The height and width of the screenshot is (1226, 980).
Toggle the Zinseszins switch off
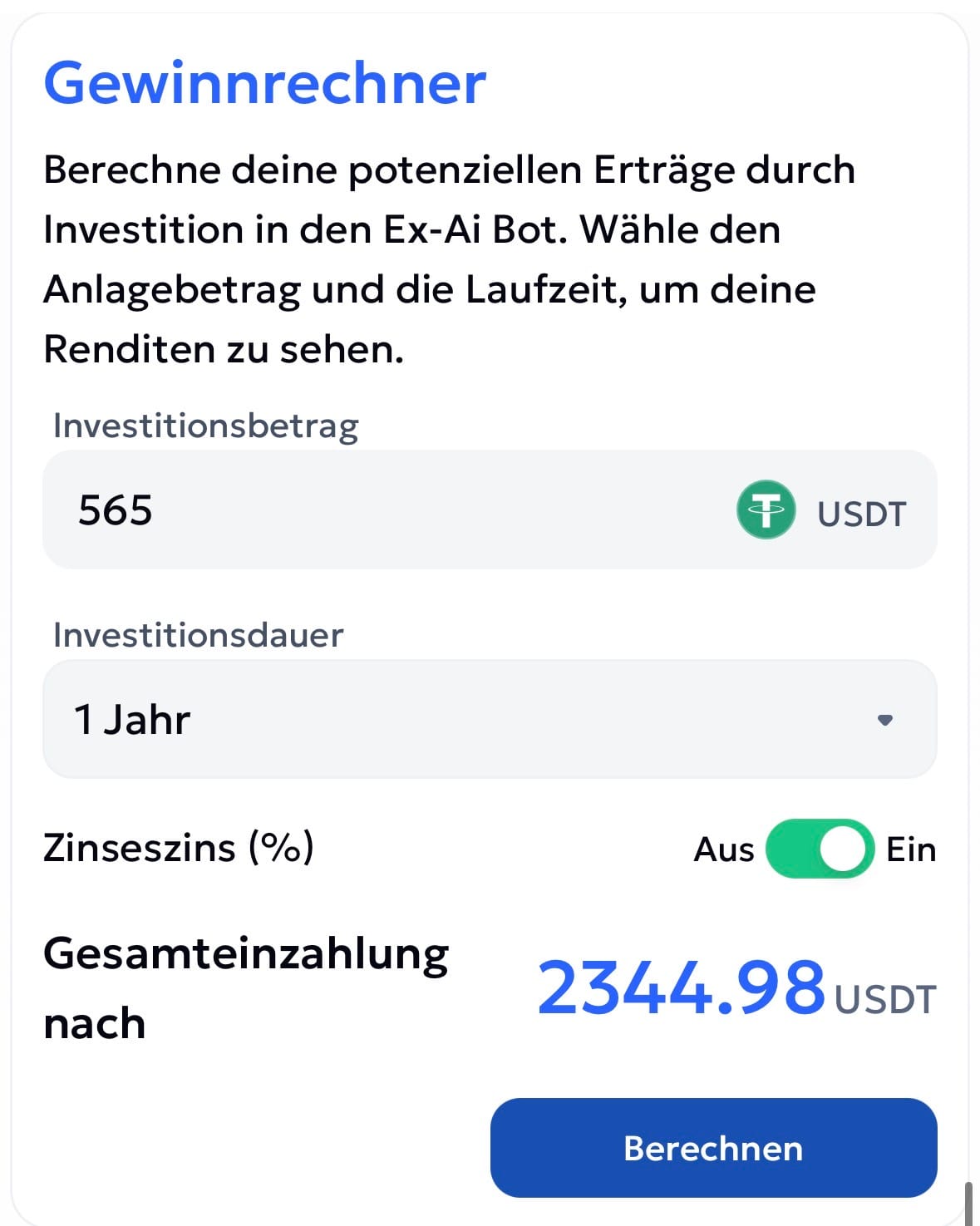point(820,849)
